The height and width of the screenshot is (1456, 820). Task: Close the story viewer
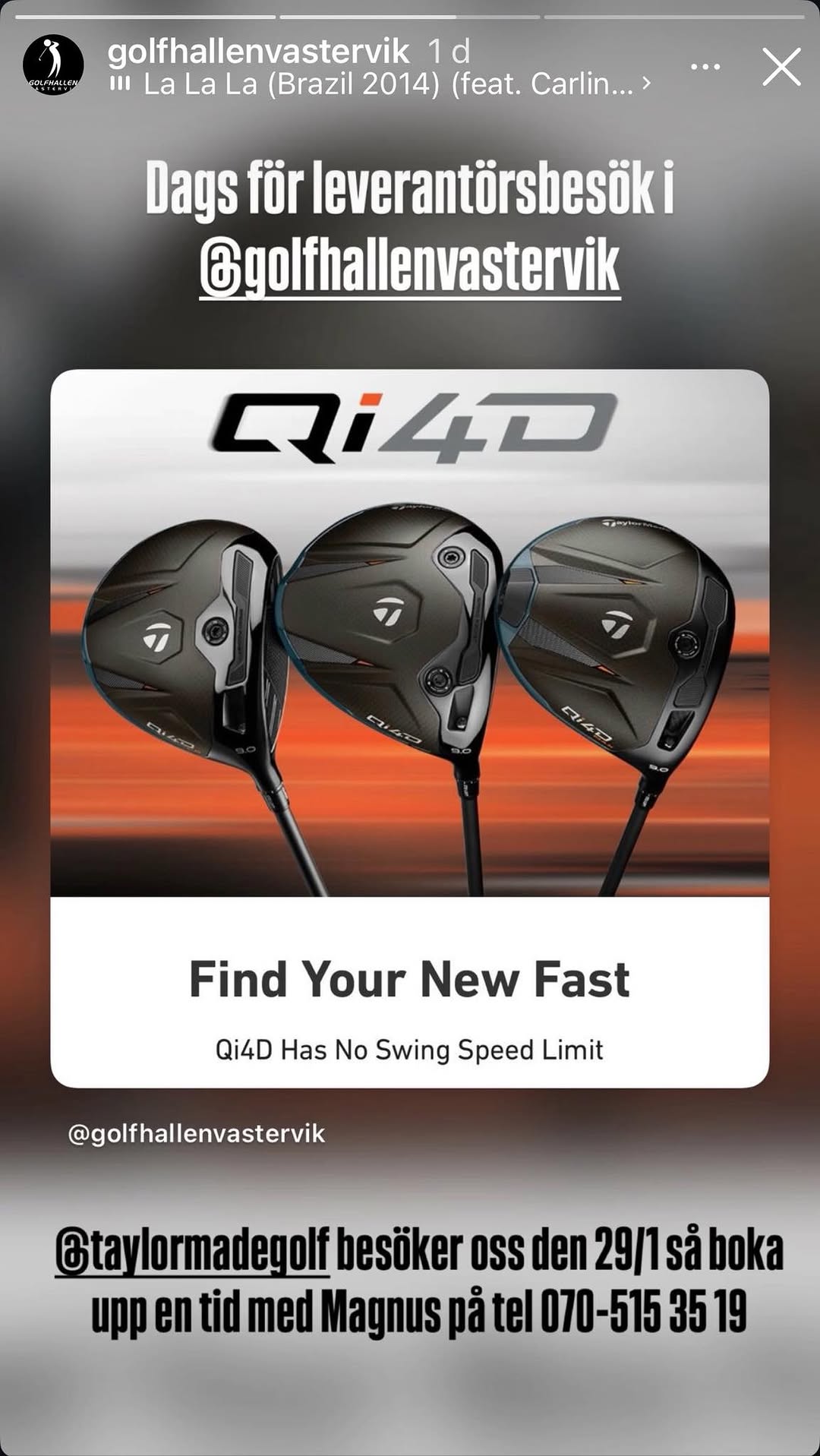(x=781, y=68)
